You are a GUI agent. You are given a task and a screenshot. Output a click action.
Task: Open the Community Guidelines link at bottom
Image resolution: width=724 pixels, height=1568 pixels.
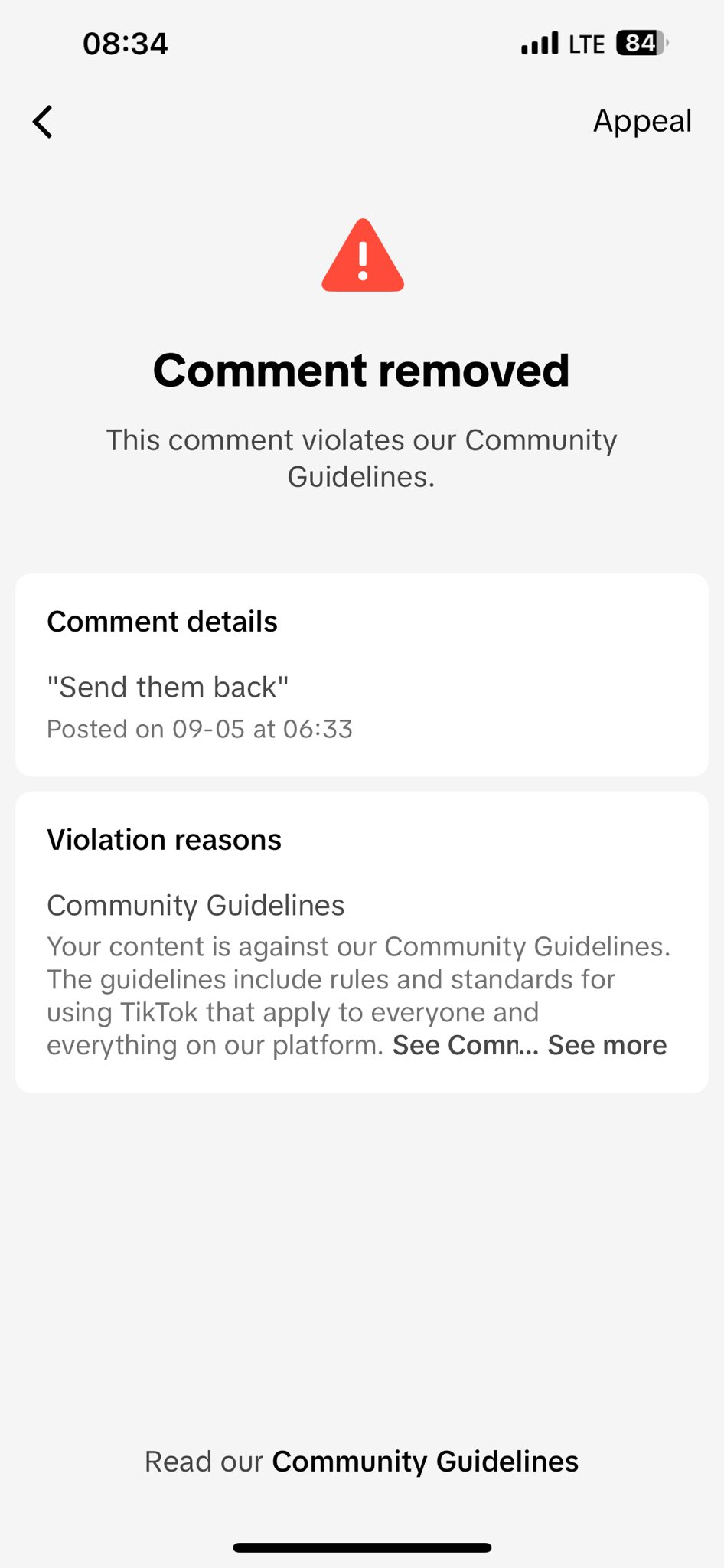tap(425, 1462)
